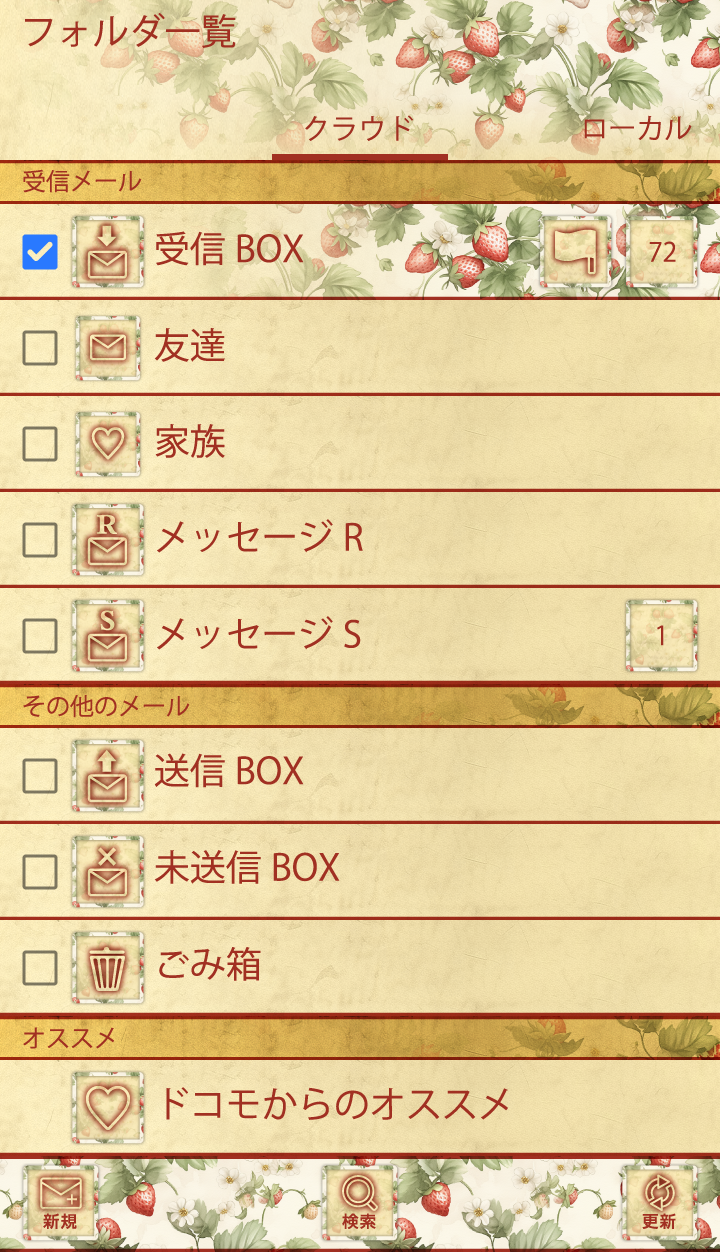Open 検索 search in the bottom bar
Viewport: 720px width, 1252px height.
click(359, 1203)
